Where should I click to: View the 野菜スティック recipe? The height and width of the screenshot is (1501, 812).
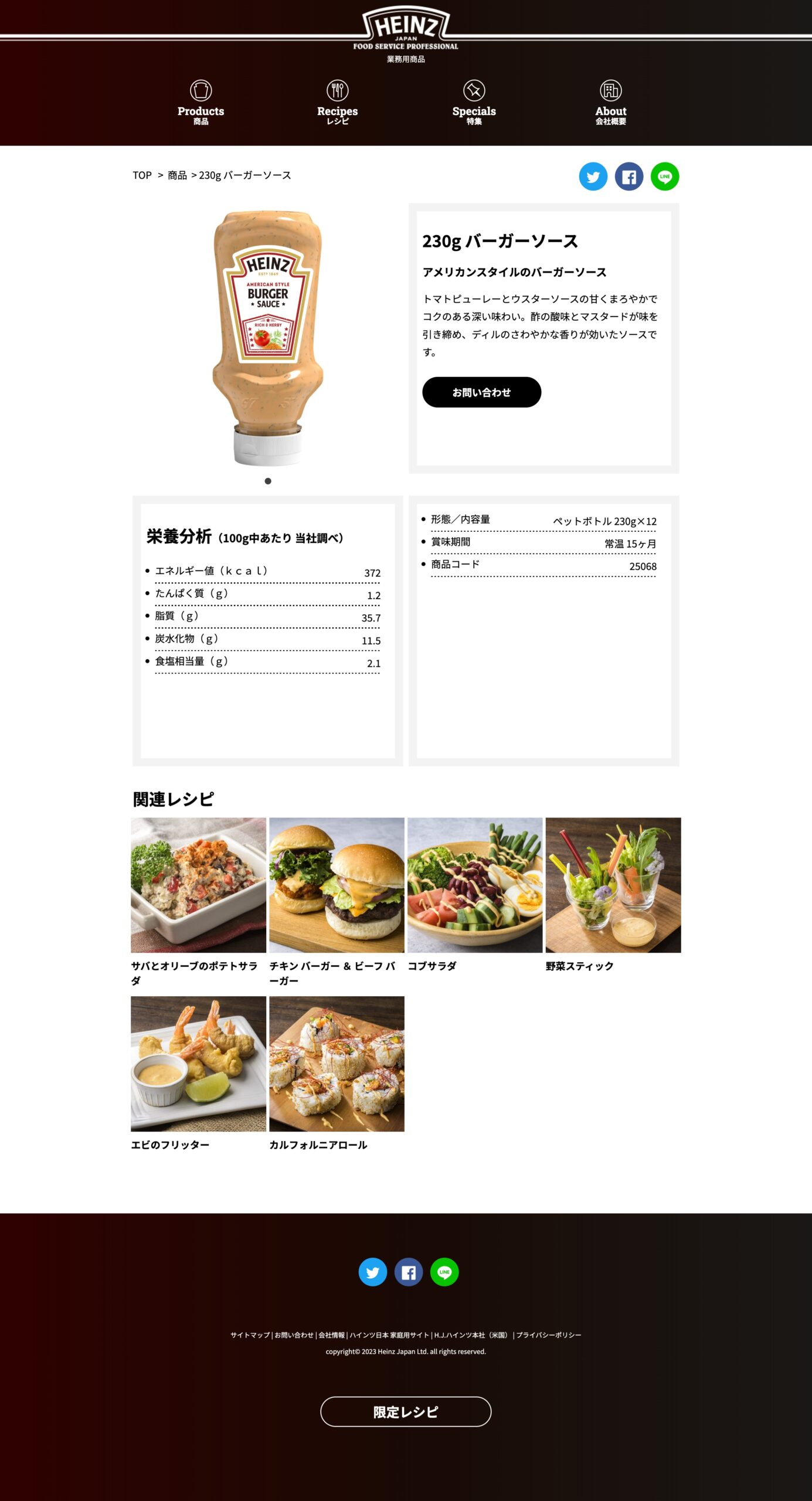613,895
